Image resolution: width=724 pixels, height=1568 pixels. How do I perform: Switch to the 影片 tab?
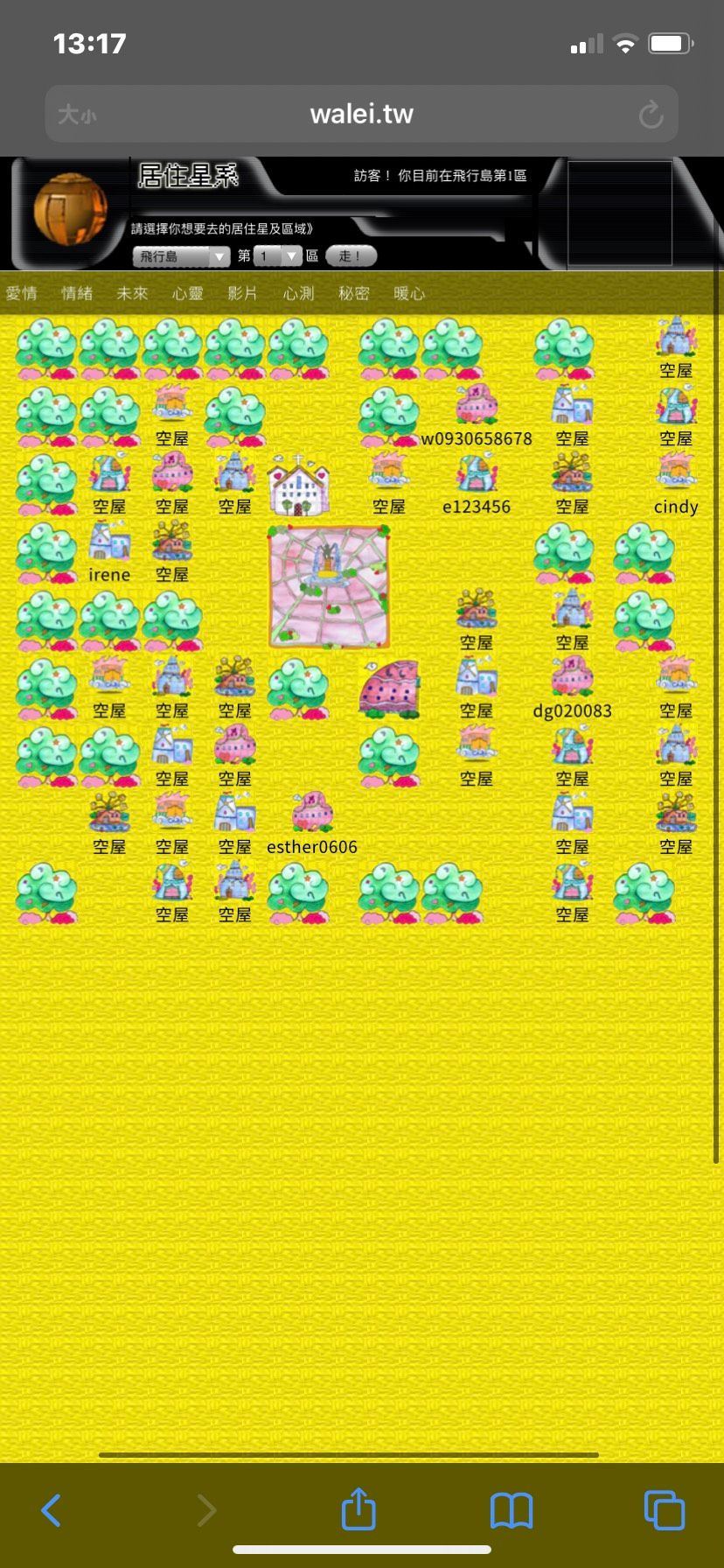(242, 293)
